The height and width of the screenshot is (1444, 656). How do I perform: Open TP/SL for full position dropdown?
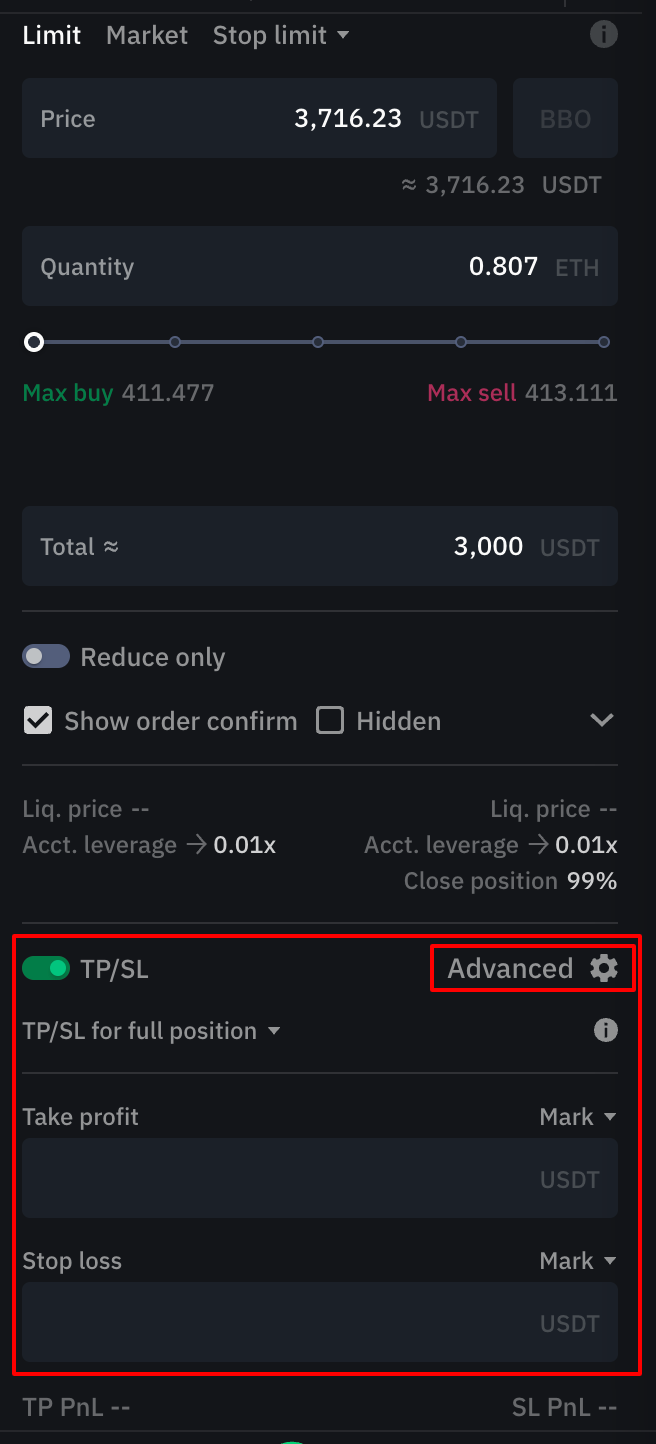coord(151,1031)
